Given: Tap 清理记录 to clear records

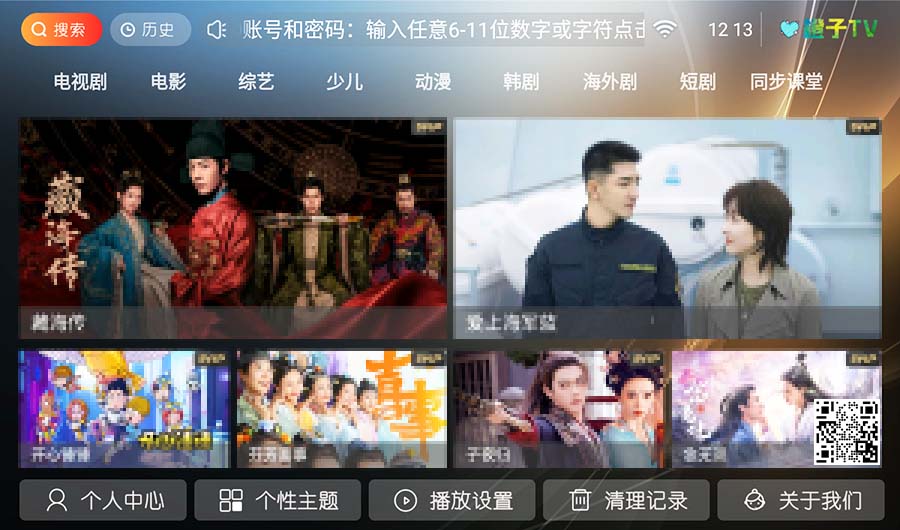Looking at the screenshot, I should point(627,500).
